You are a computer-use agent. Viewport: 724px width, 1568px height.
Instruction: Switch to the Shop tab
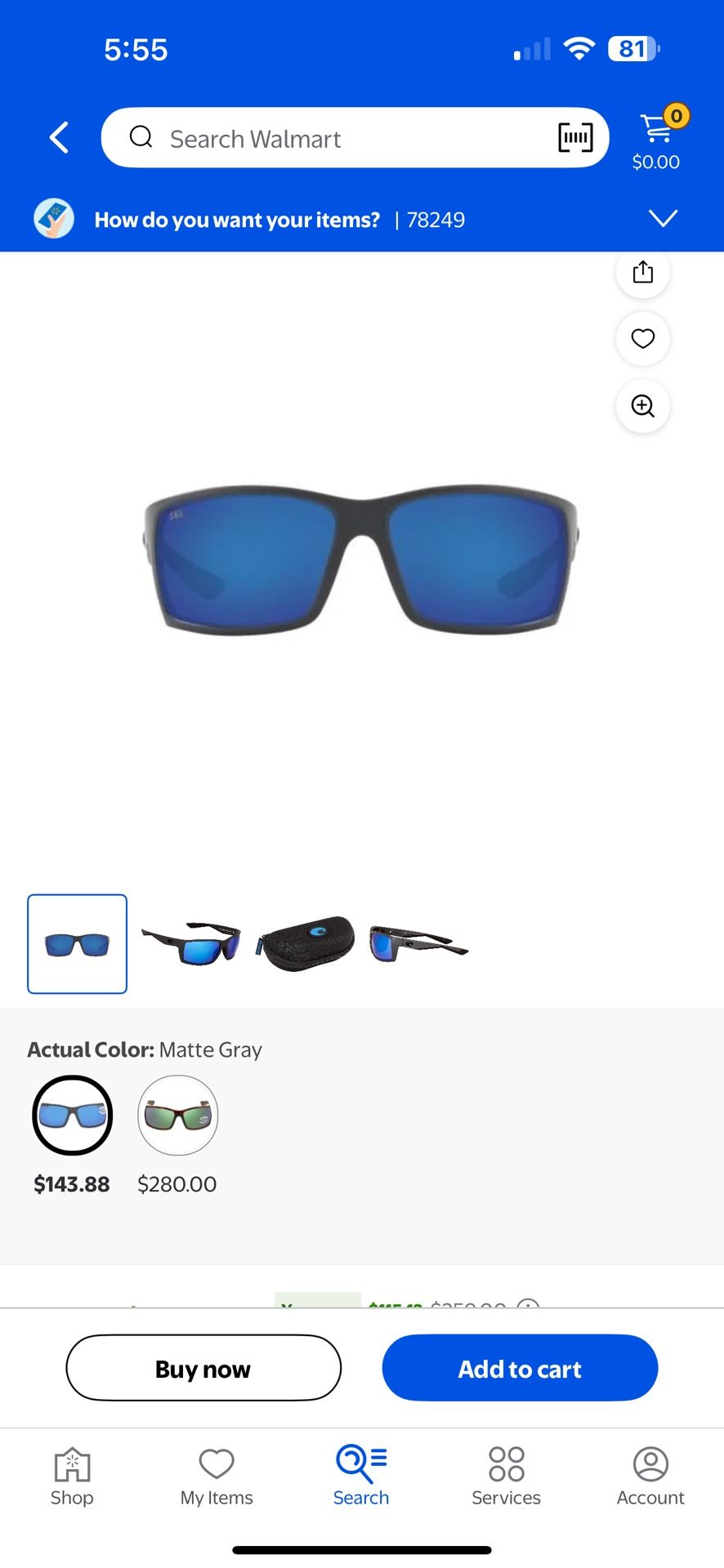pos(72,1475)
